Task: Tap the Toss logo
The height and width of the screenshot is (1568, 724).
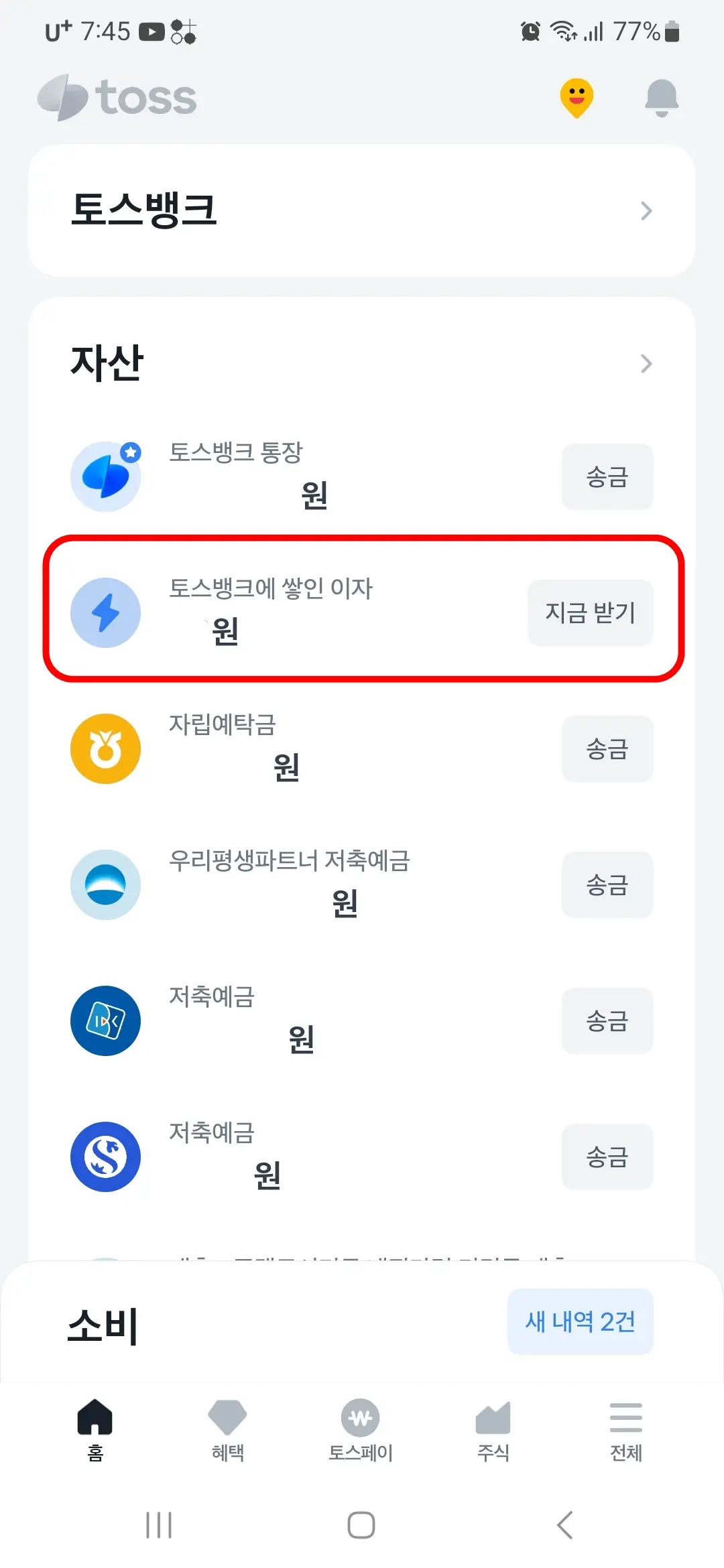Action: point(117,96)
